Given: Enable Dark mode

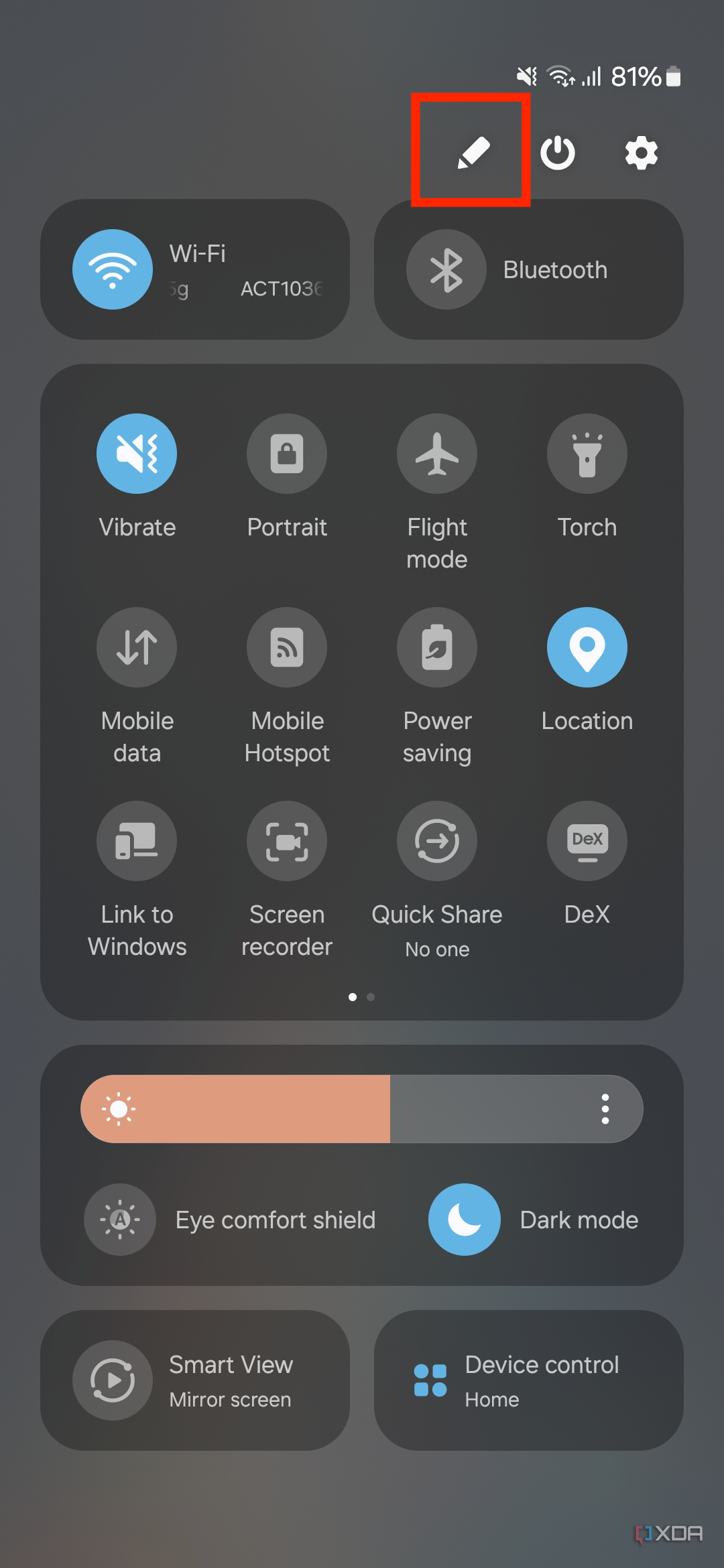Looking at the screenshot, I should click(x=463, y=1220).
